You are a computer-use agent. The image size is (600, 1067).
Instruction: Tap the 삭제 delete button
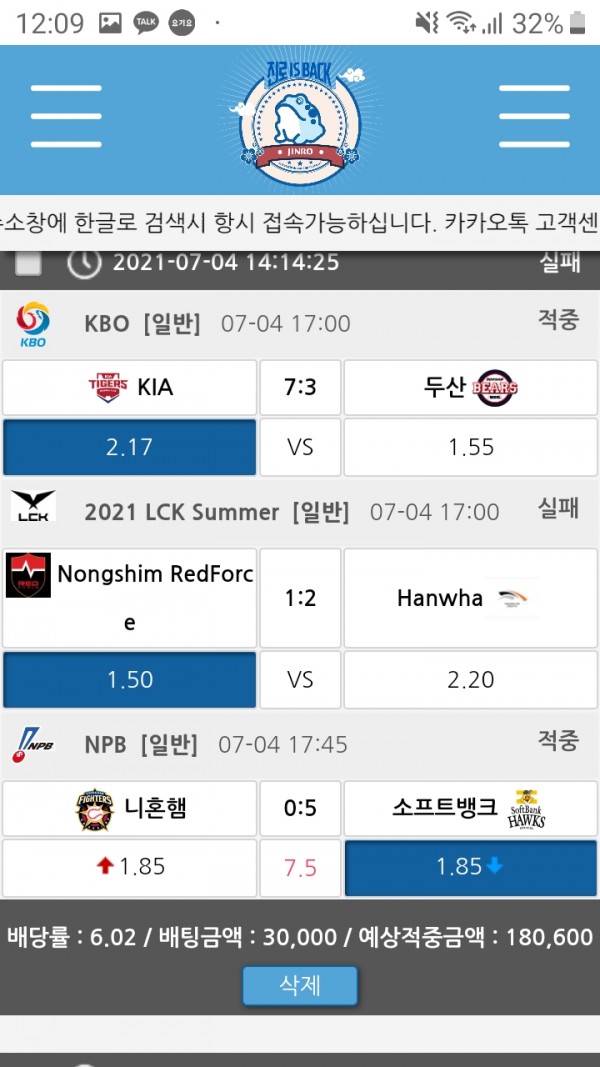coord(300,985)
